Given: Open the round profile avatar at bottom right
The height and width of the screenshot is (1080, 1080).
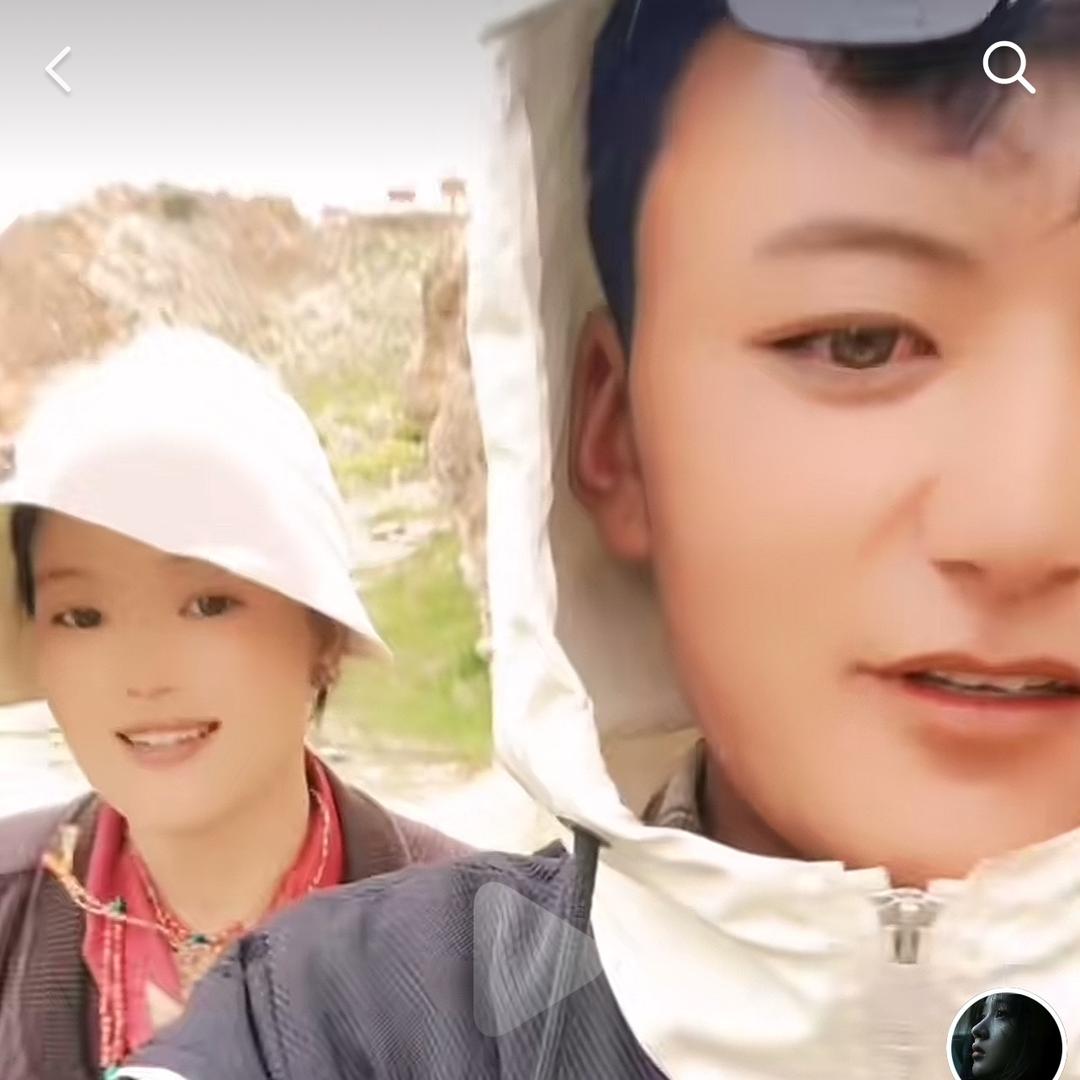Looking at the screenshot, I should click(1006, 1038).
